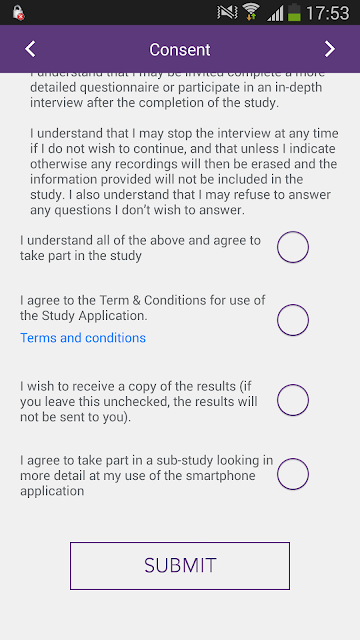Opt in to receive a copy of results
The width and height of the screenshot is (360, 640).
pos(293,400)
